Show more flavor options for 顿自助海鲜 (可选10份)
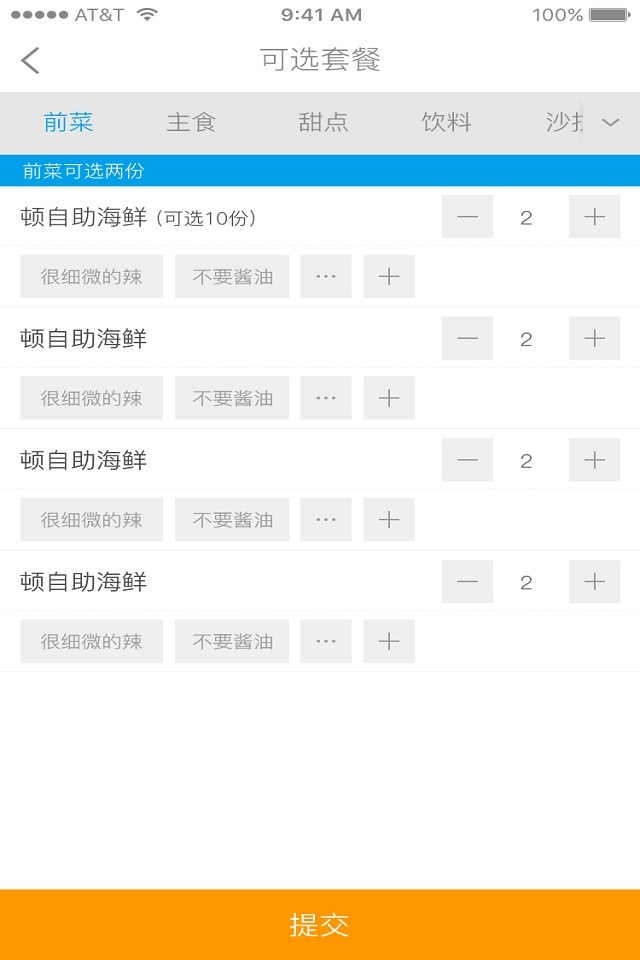Viewport: 640px width, 960px height. (326, 277)
